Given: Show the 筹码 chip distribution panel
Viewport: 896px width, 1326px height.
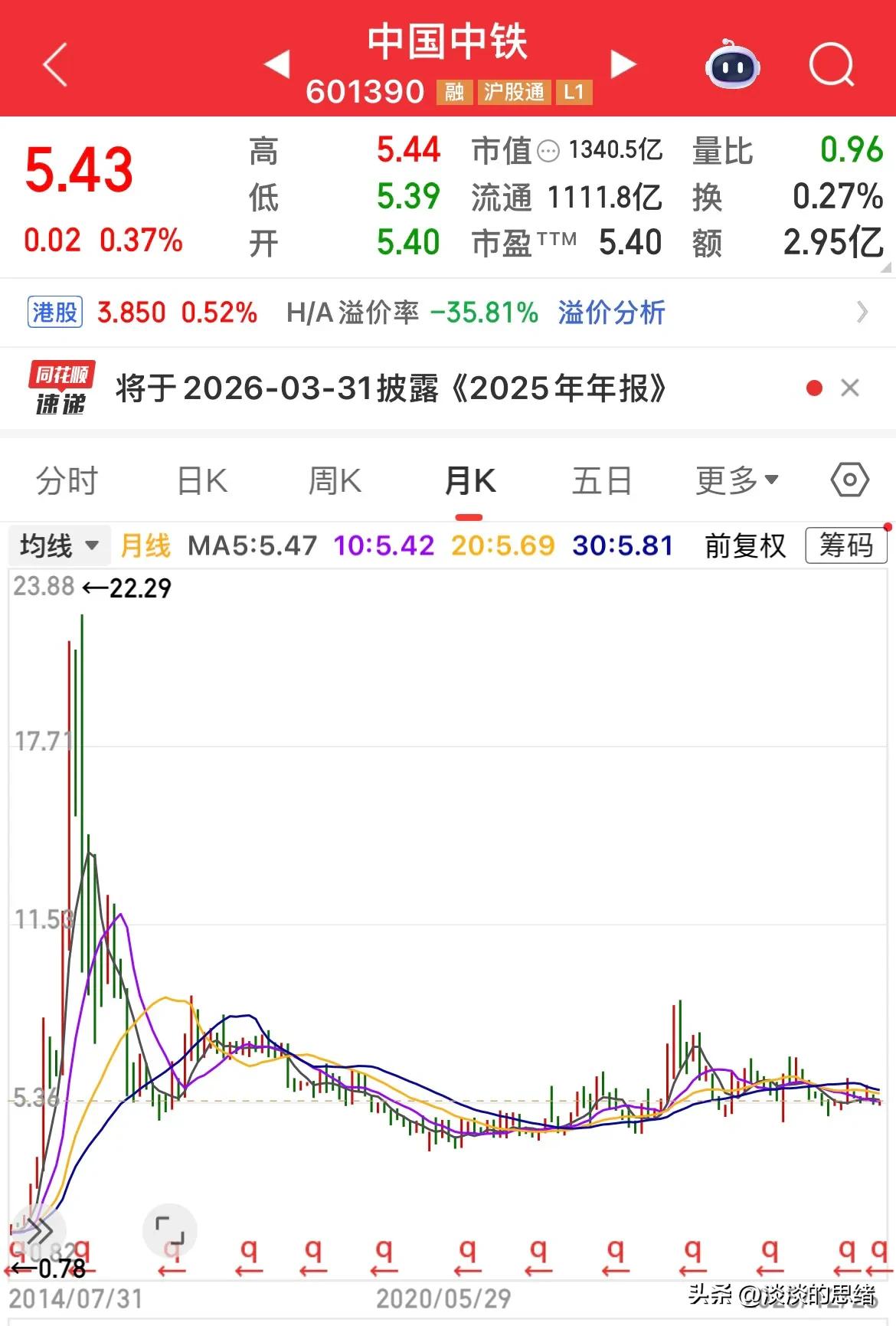Looking at the screenshot, I should (x=845, y=545).
